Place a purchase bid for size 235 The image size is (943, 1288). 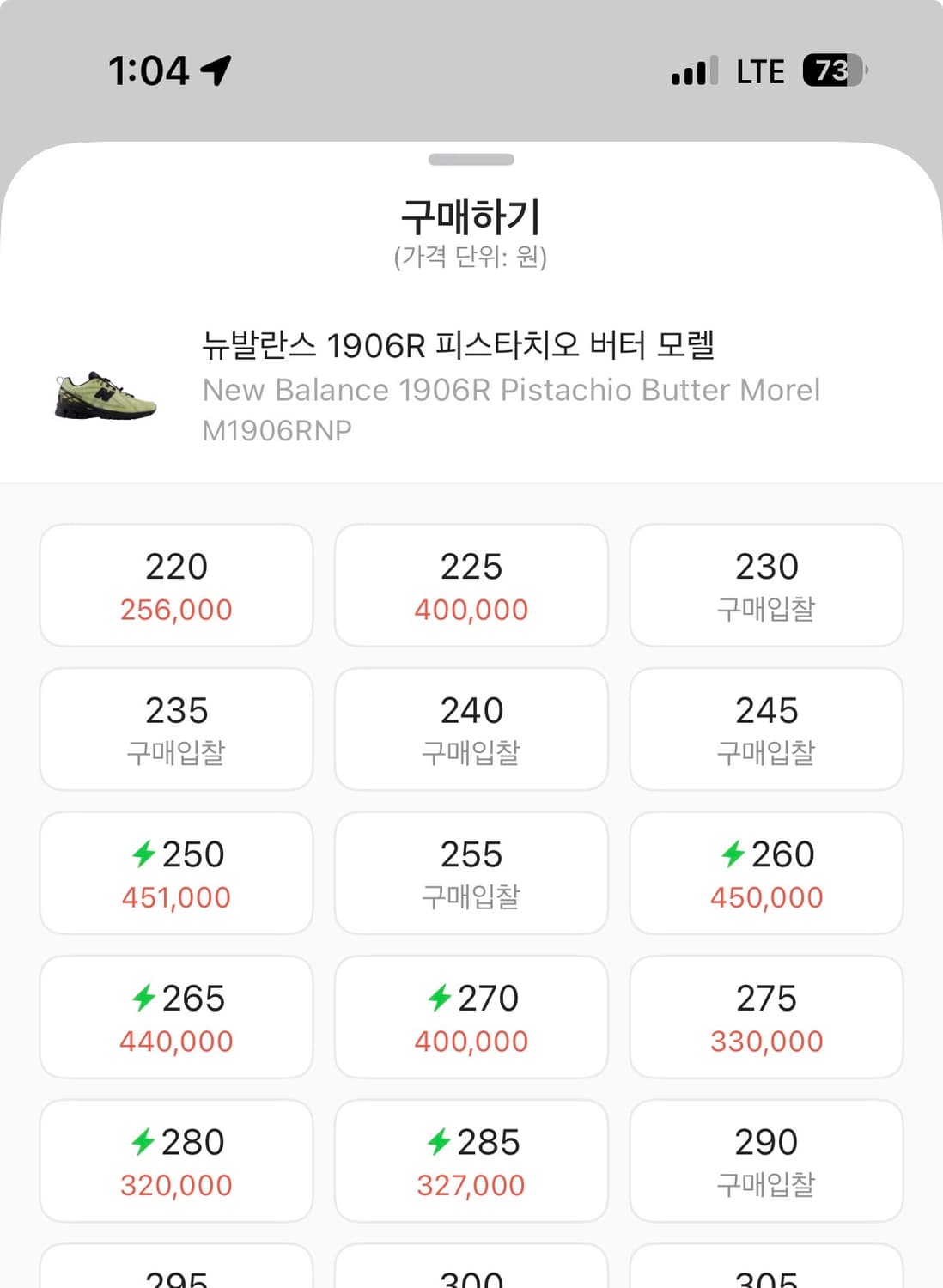175,729
